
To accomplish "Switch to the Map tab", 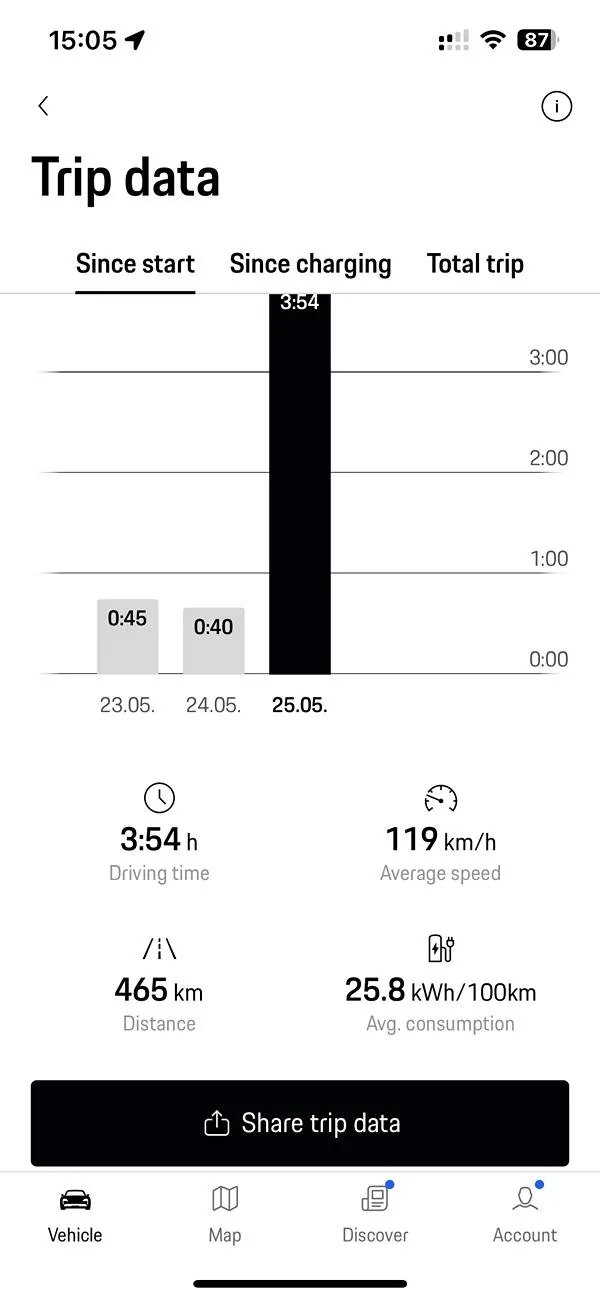I will pos(225,1214).
